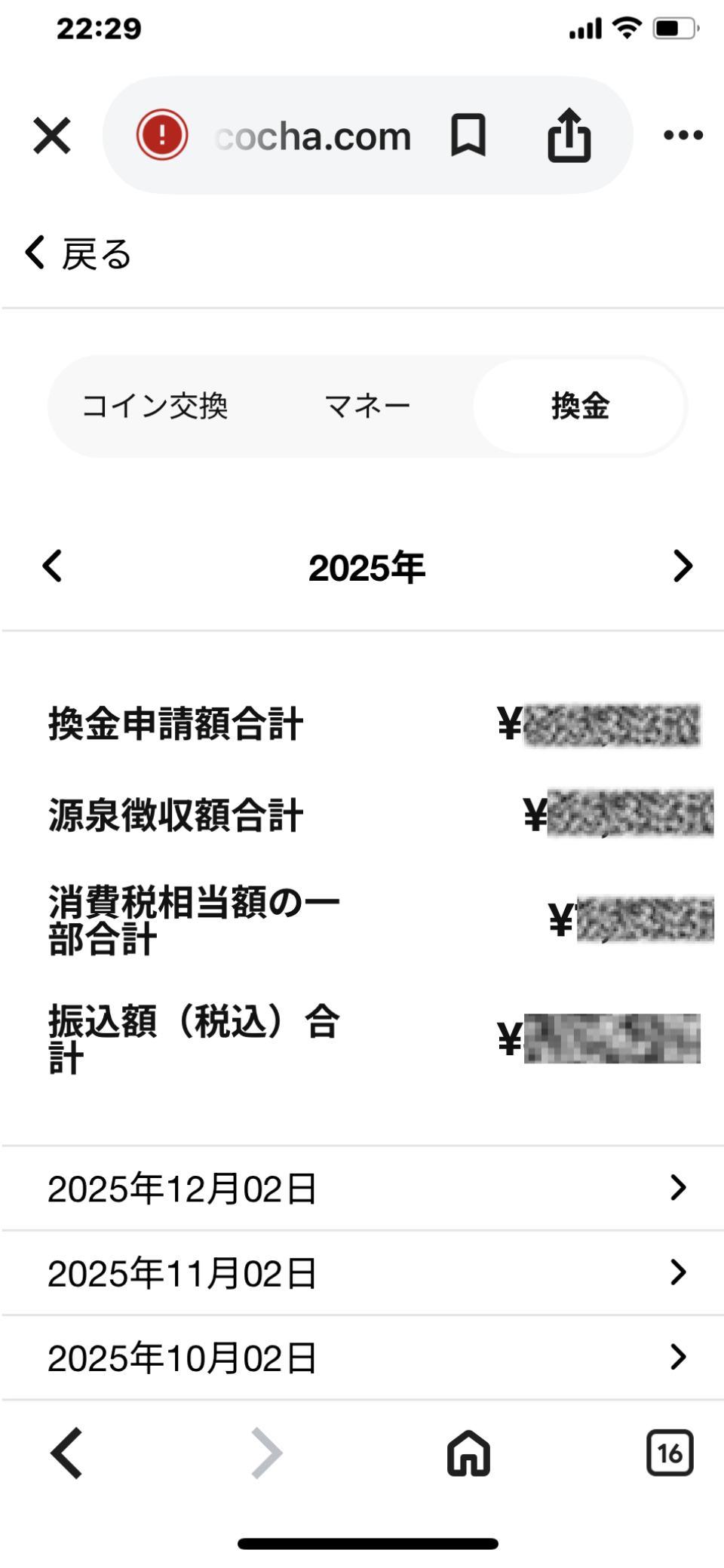This screenshot has height=1568, width=724.
Task: Open the 2025年12月02日 entry
Action: 362,1189
